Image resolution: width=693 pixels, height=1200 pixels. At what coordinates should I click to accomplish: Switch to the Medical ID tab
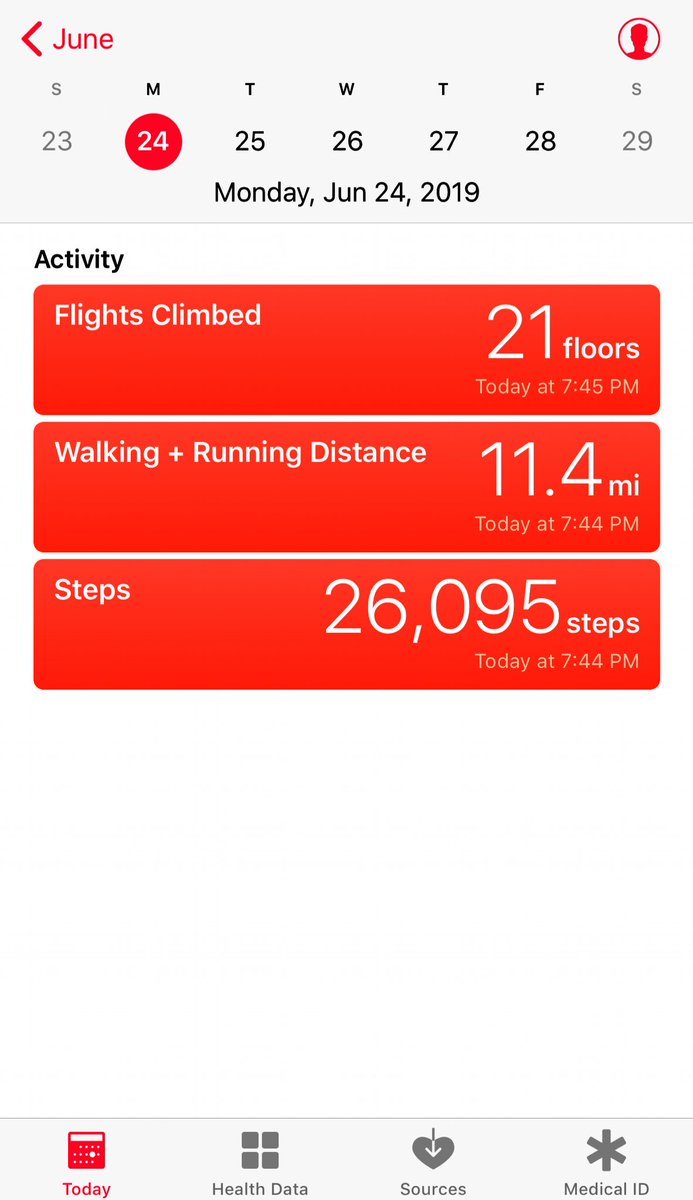pyautogui.click(x=606, y=1163)
